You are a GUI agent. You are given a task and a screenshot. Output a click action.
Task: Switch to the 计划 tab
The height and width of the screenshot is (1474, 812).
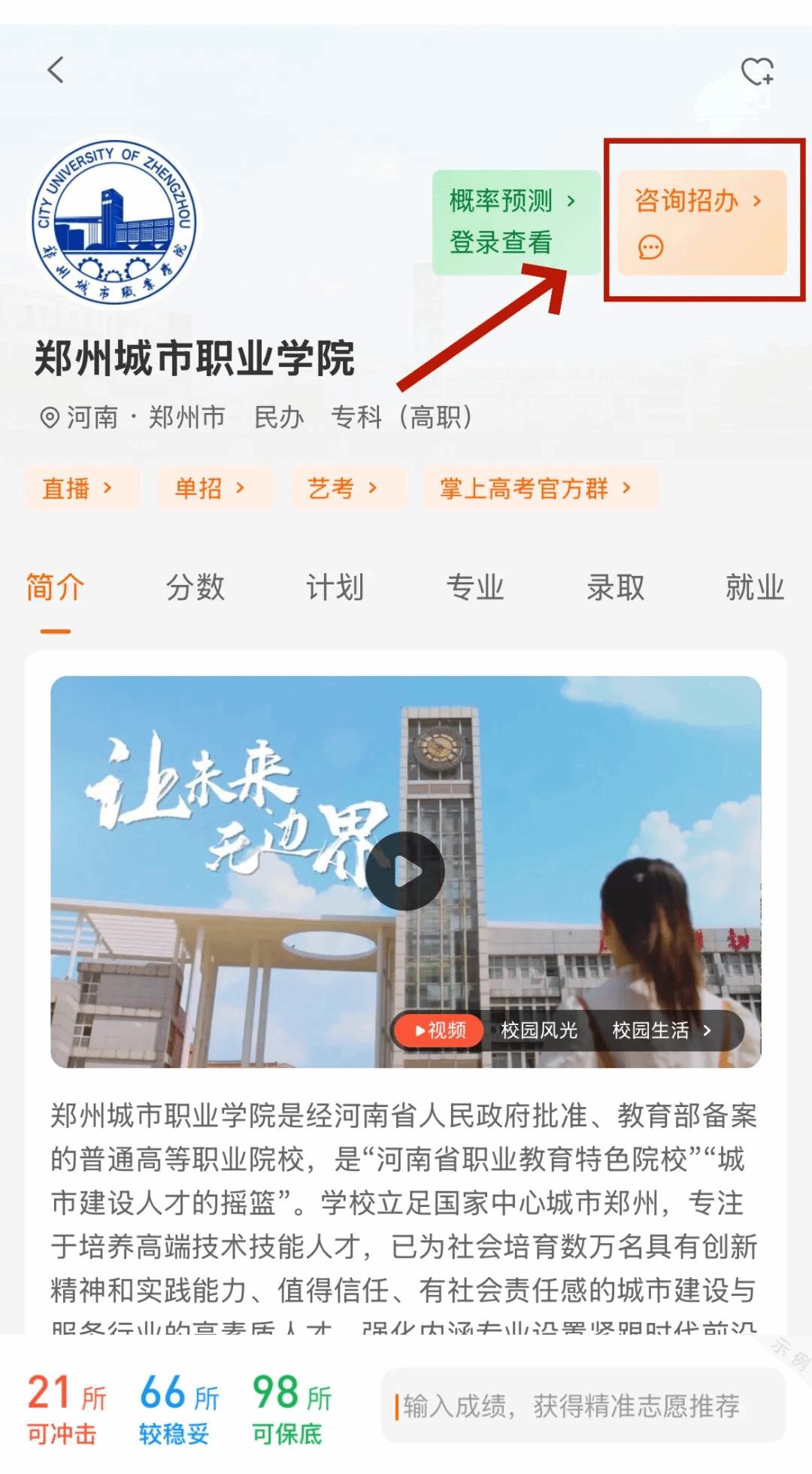point(335,587)
